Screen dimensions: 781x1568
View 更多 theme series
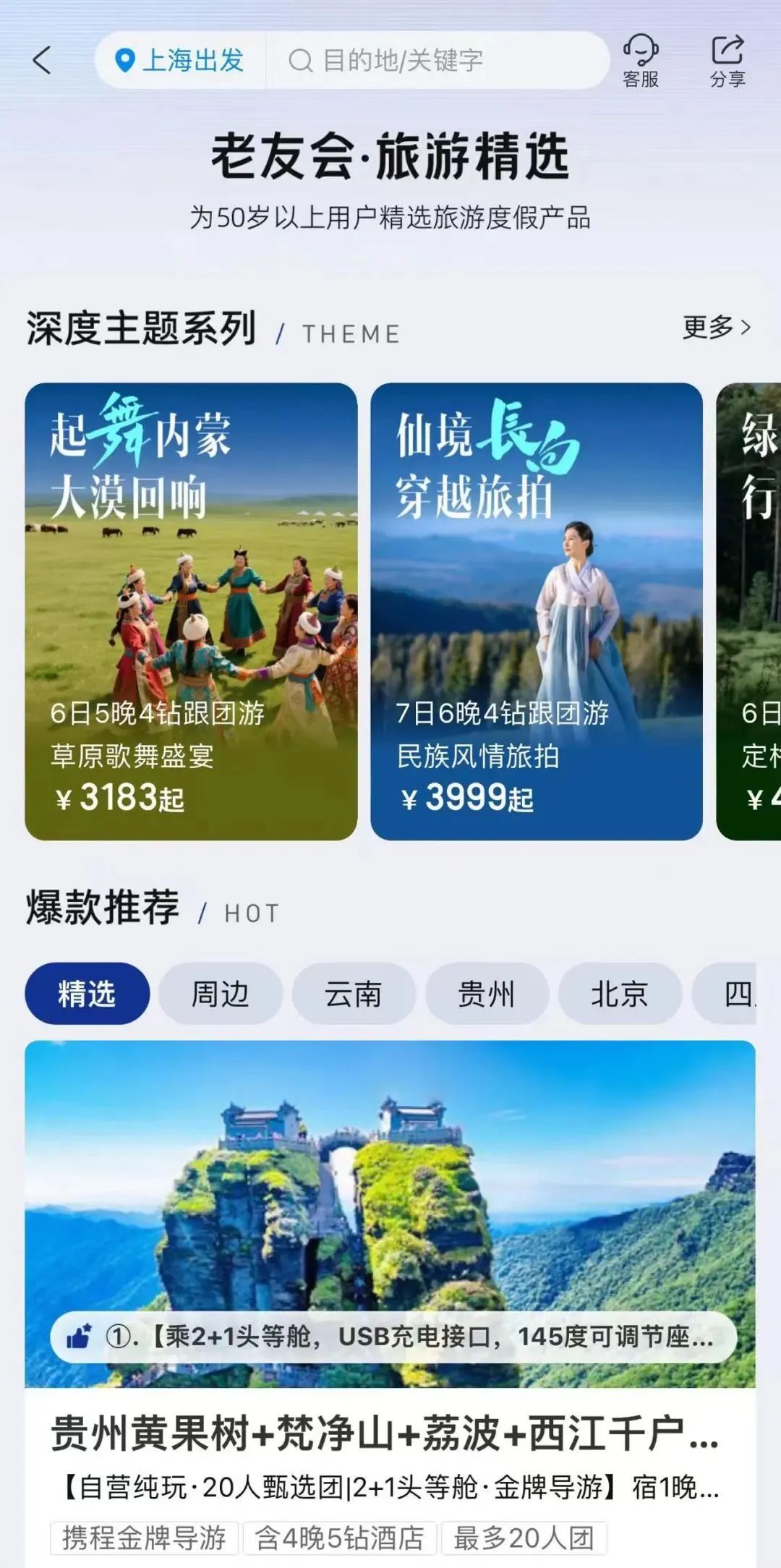(716, 328)
